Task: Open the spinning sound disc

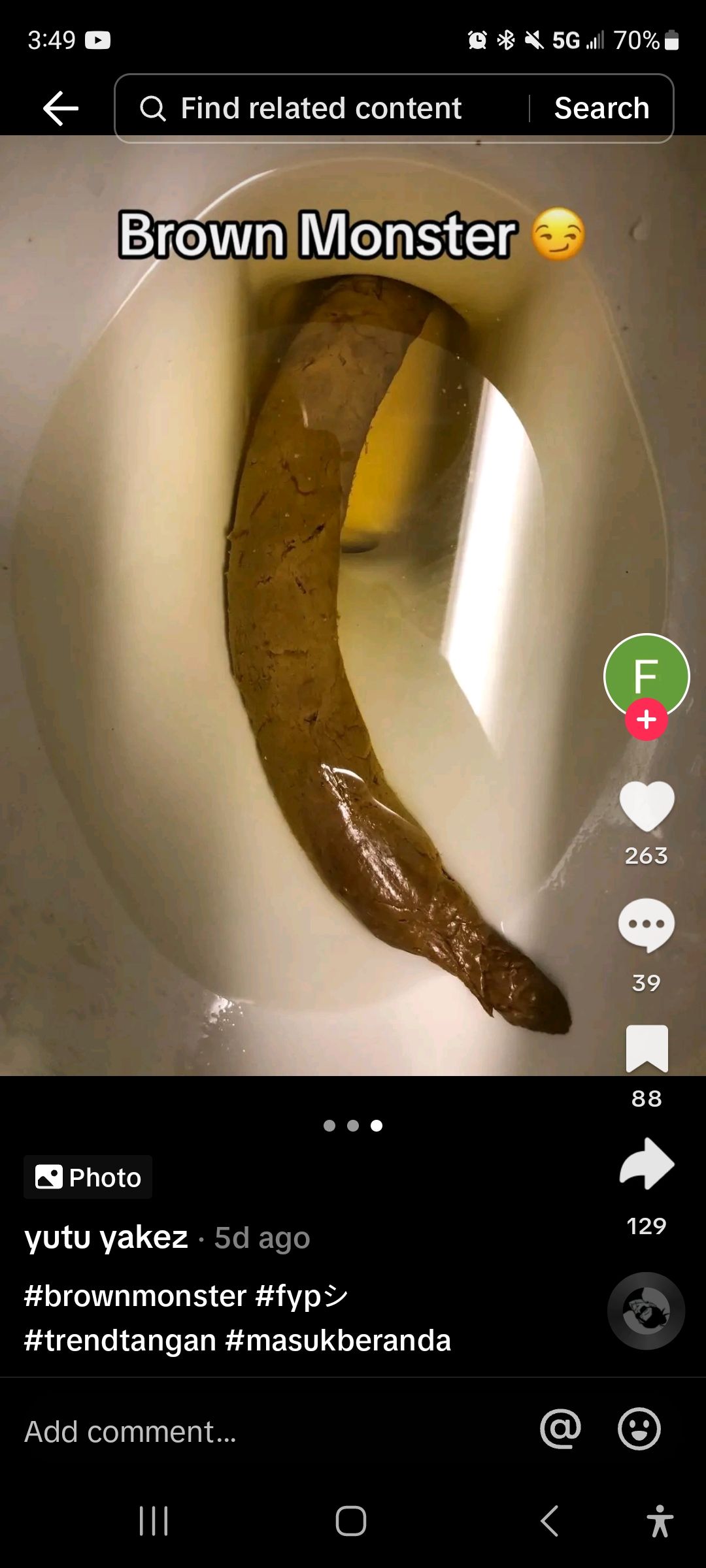Action: 646,1311
